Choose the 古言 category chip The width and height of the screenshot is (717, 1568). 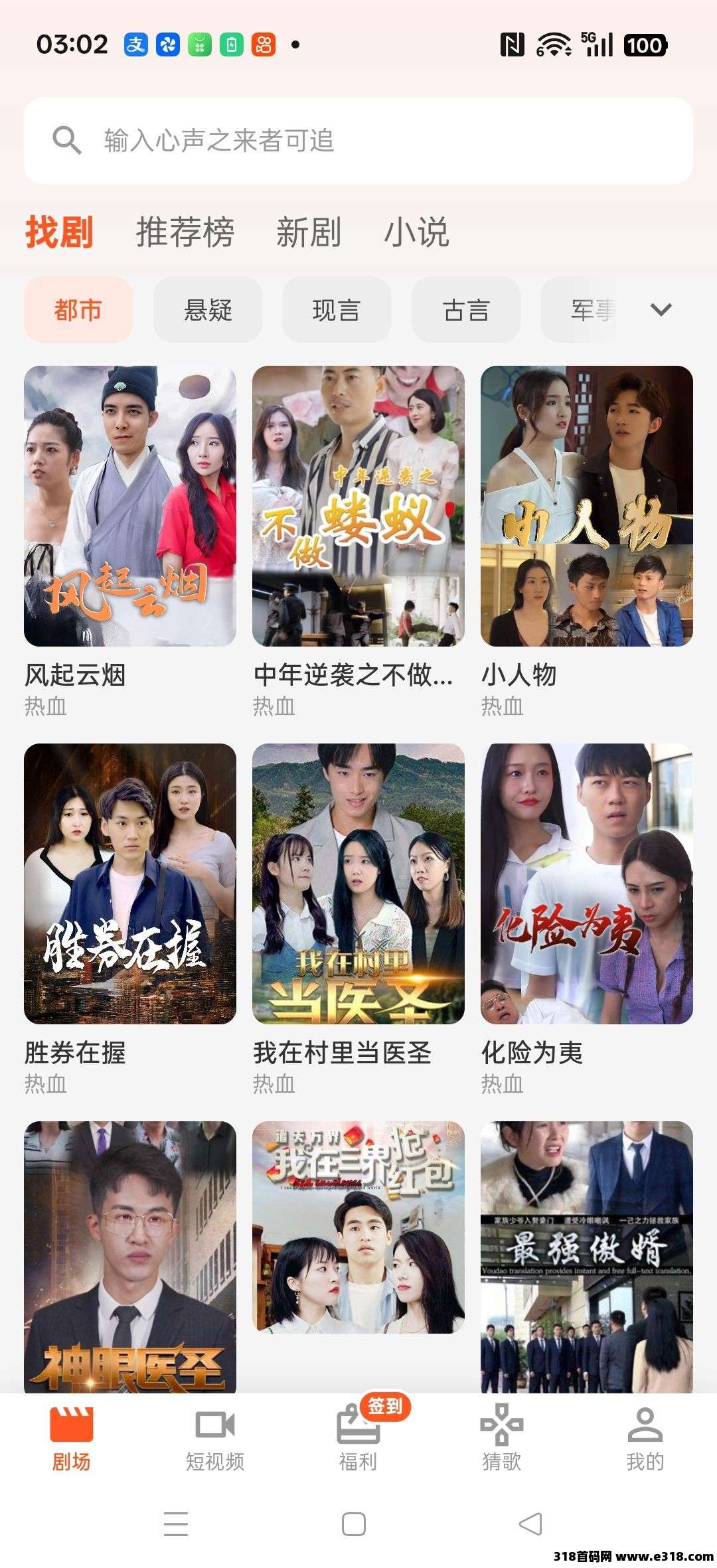(x=465, y=310)
